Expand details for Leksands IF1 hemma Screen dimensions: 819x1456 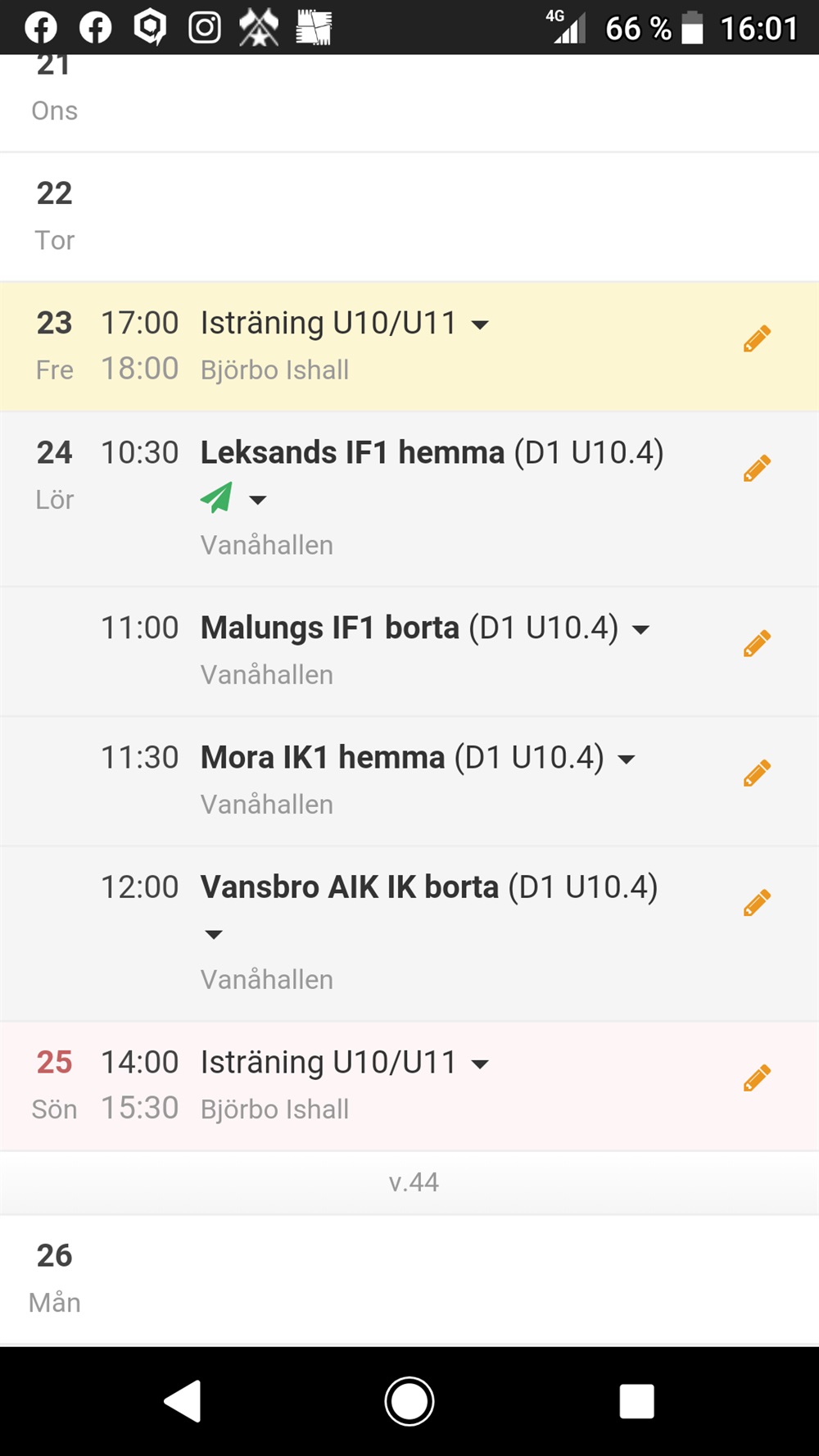(258, 500)
